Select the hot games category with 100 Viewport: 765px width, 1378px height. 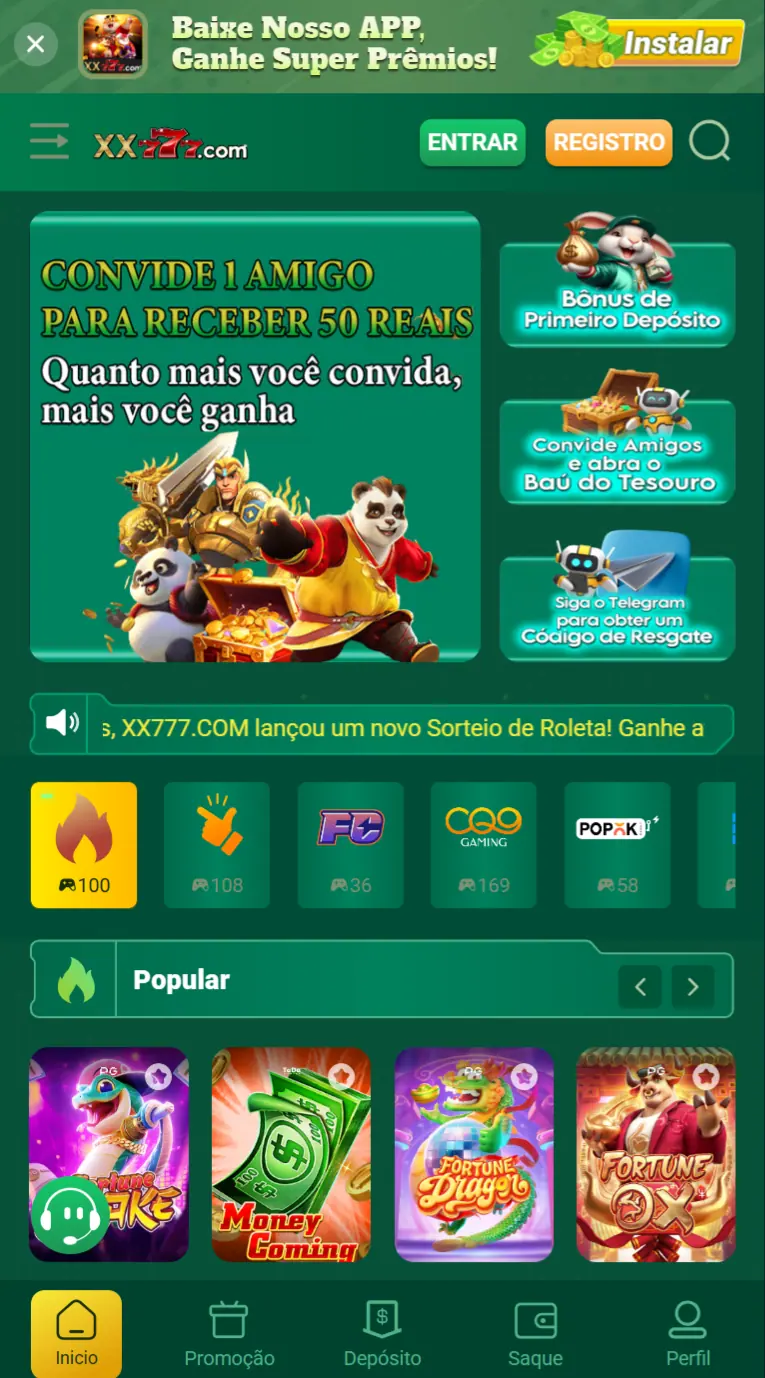pos(84,845)
